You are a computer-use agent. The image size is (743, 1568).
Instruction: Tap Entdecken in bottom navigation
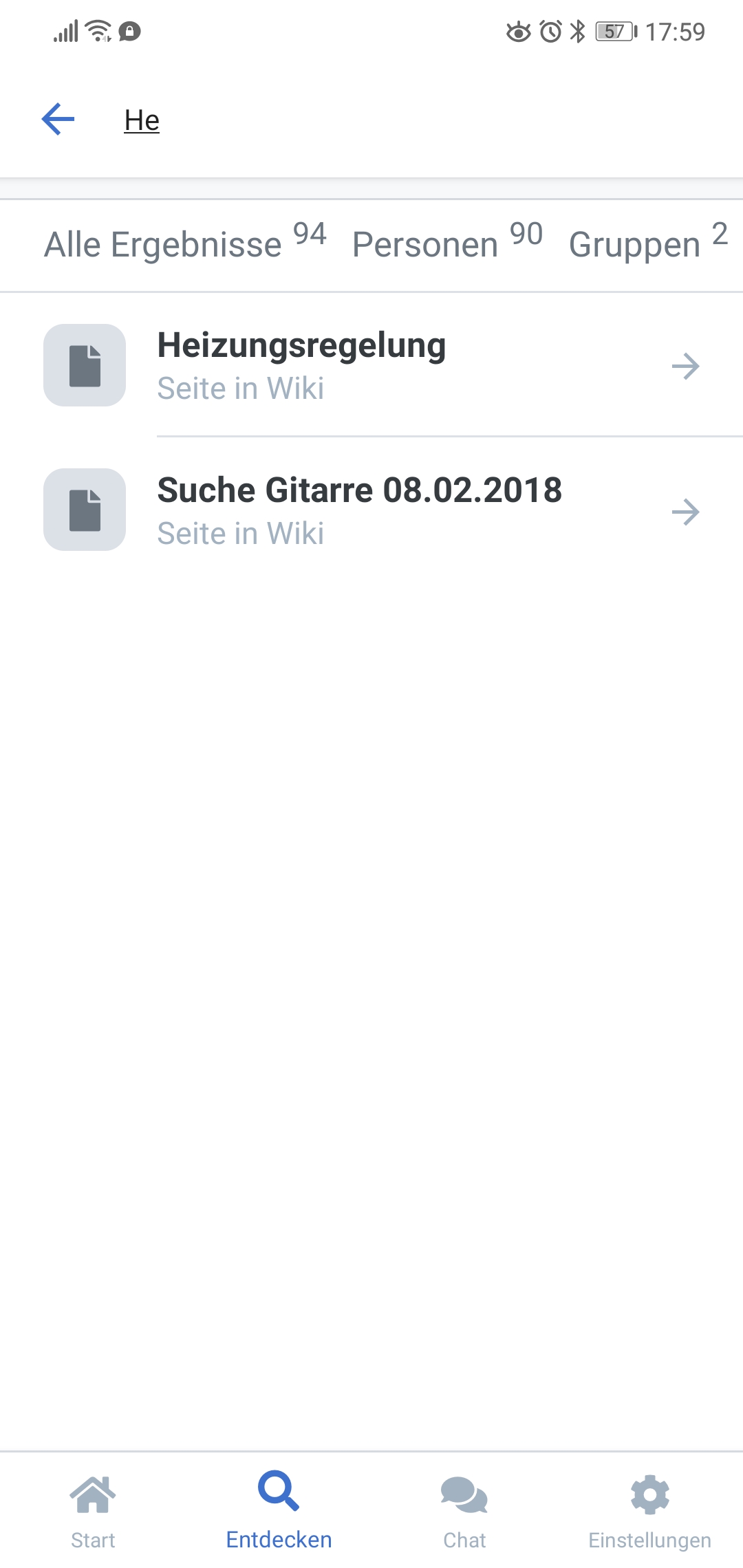tap(279, 1510)
